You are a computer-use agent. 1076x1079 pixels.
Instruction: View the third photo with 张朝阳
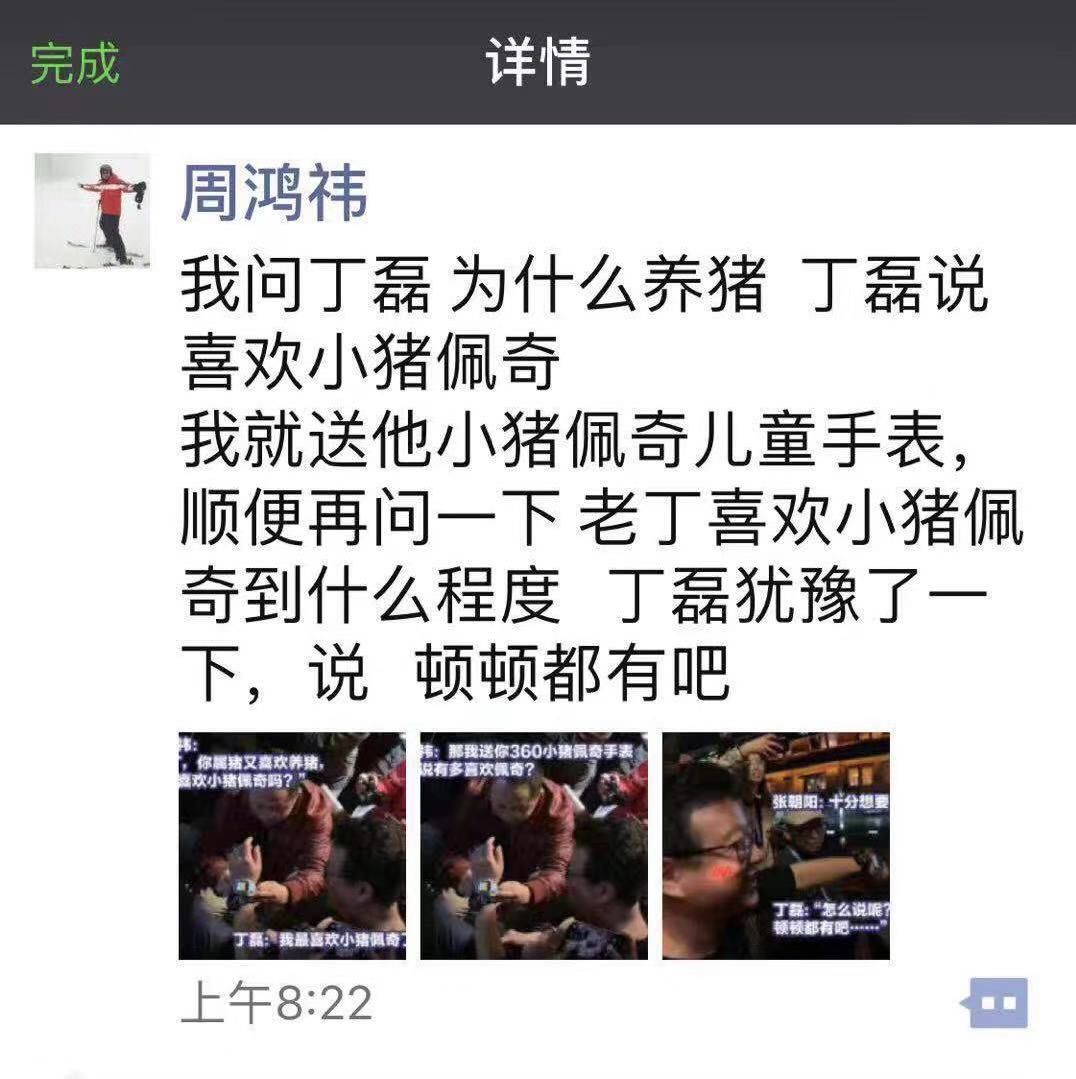coord(776,846)
